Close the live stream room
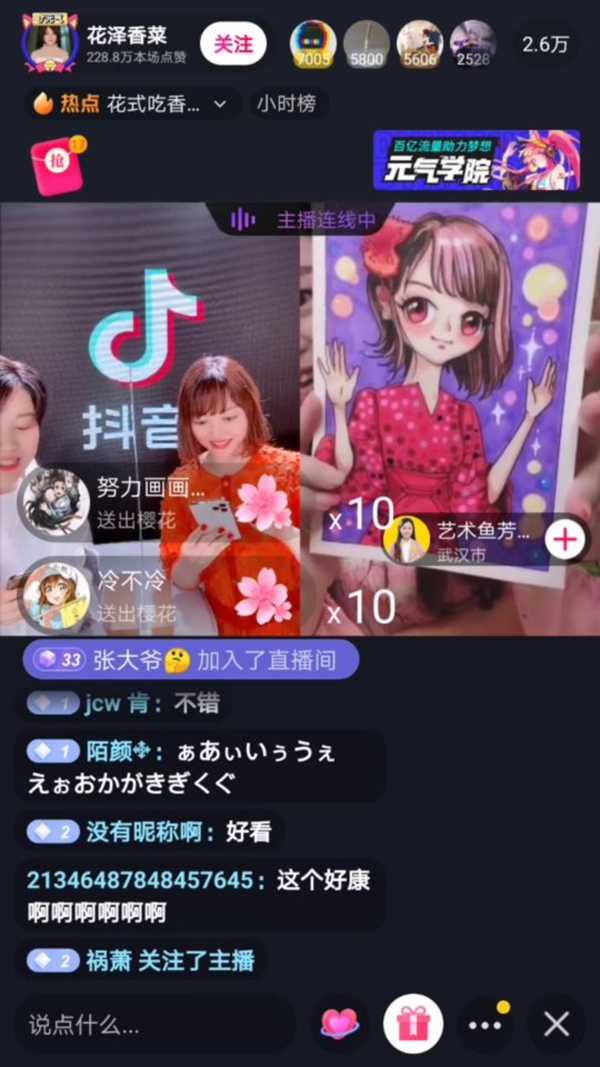The width and height of the screenshot is (600, 1067). tap(556, 1024)
